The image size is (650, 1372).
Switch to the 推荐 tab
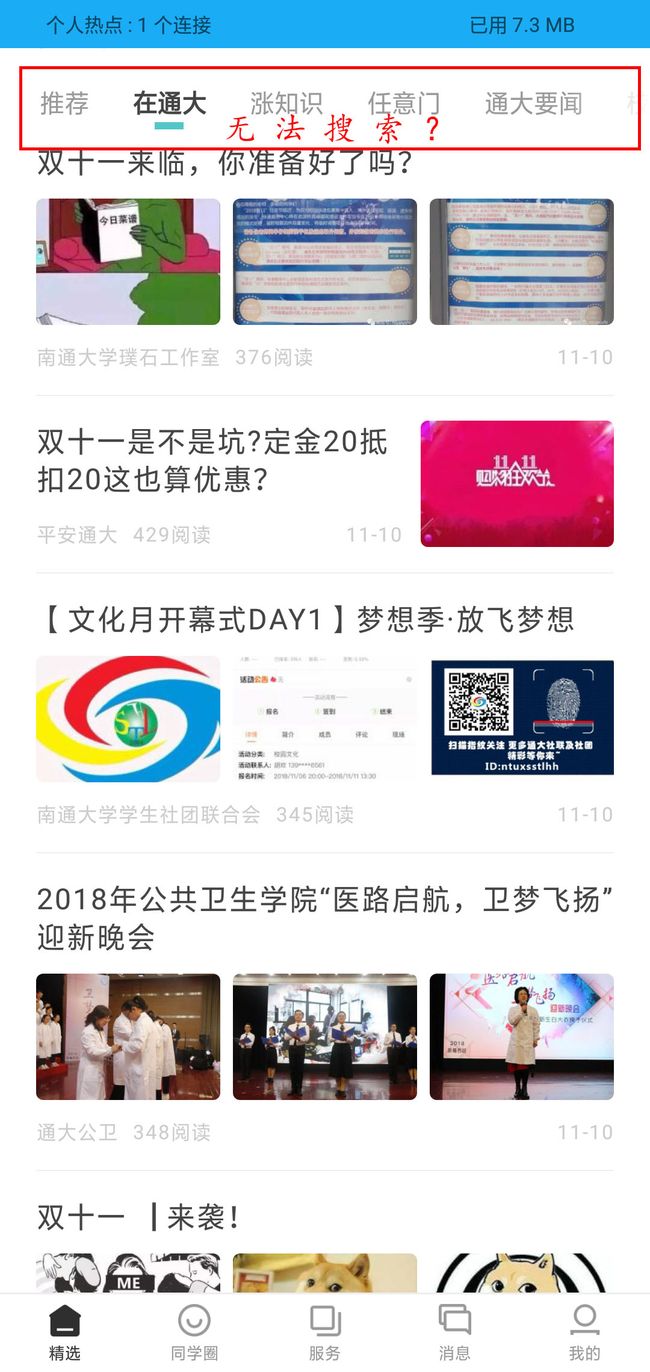[x=64, y=103]
